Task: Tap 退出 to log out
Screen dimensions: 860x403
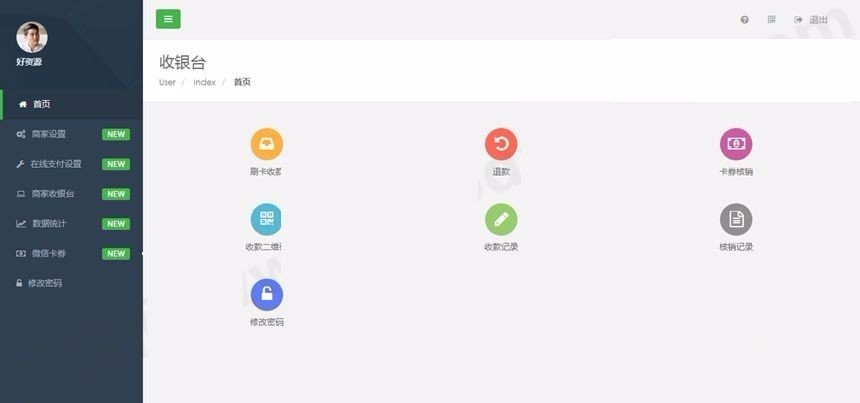Action: [811, 20]
